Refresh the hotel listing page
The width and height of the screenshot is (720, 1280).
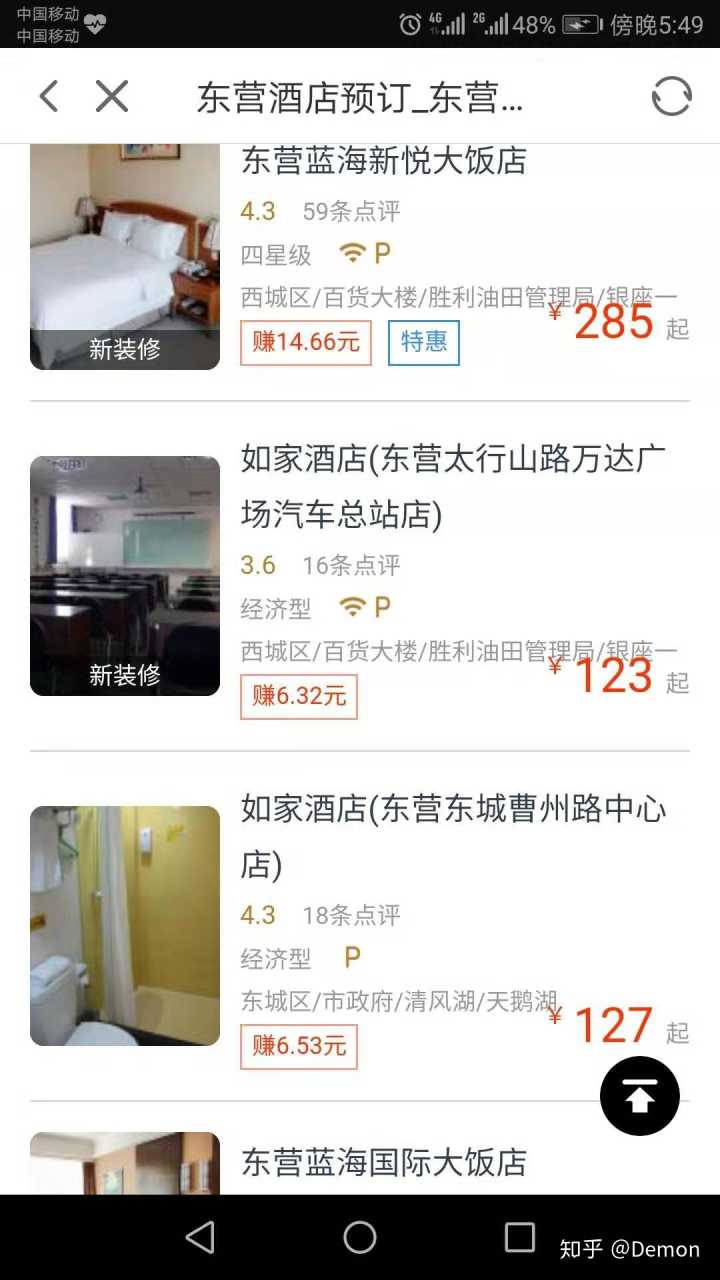[671, 97]
